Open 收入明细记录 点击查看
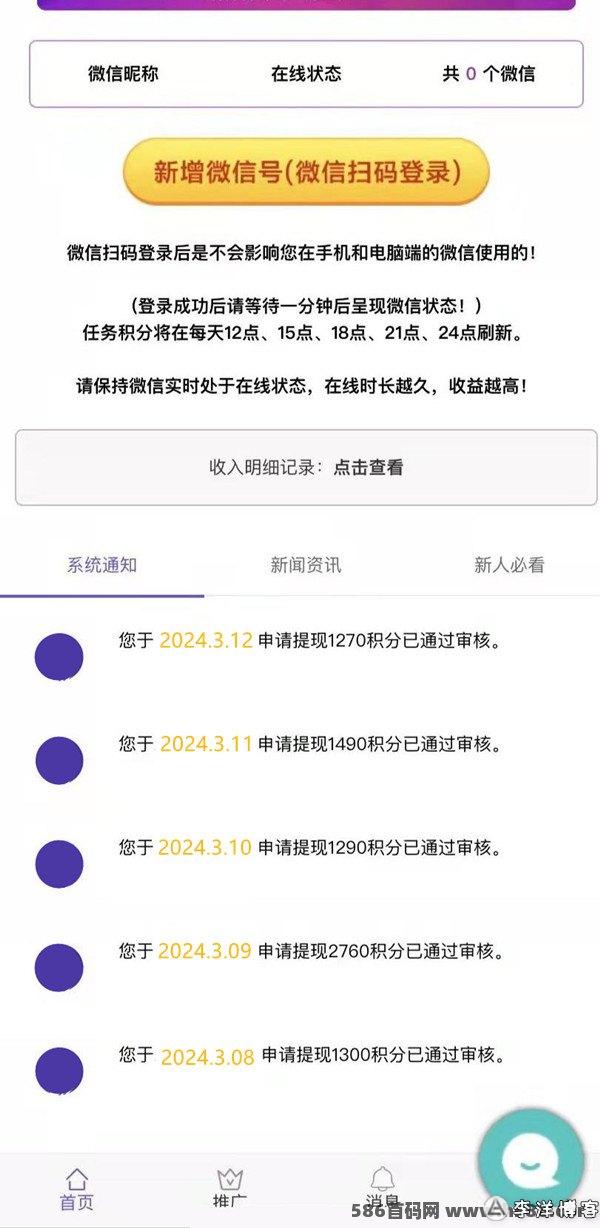The width and height of the screenshot is (600, 1228). coord(306,467)
